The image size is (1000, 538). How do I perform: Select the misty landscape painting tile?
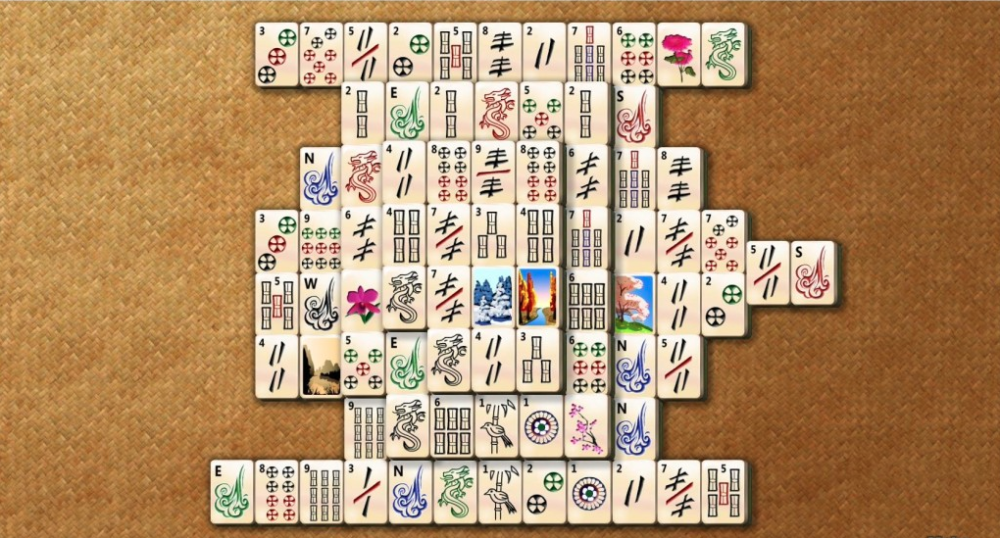tap(320, 367)
